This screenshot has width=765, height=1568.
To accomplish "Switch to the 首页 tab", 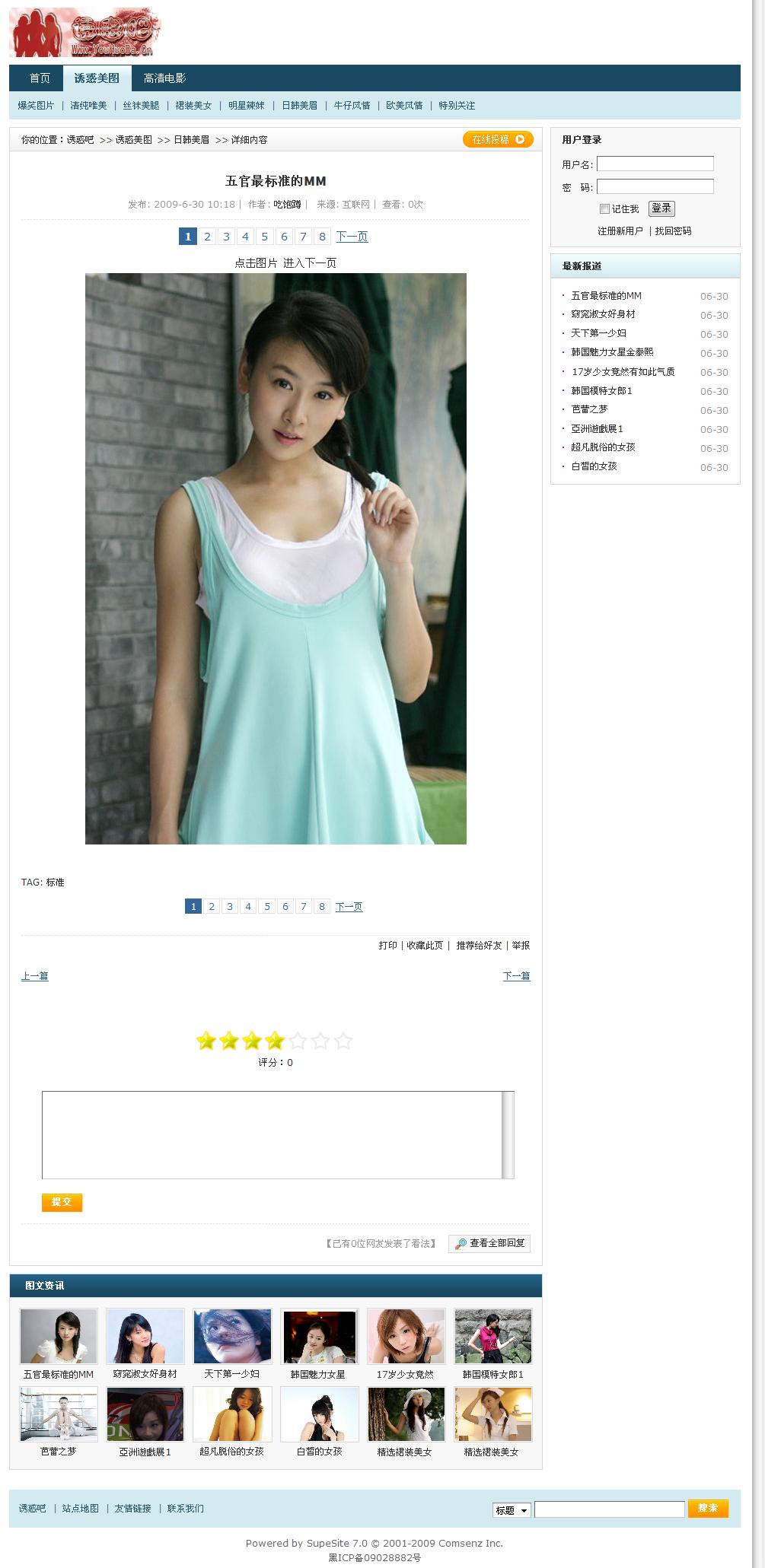I will click(x=40, y=78).
